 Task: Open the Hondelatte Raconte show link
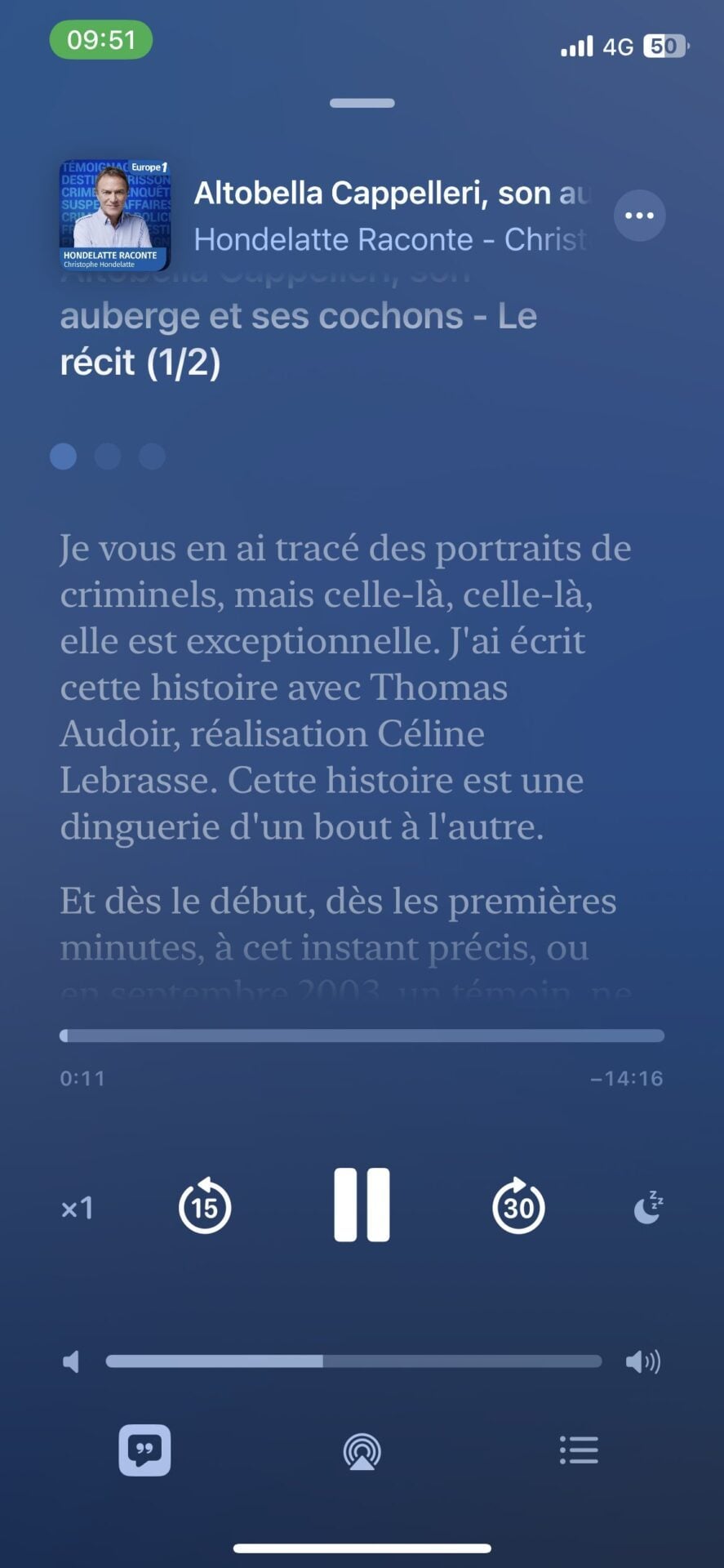pyautogui.click(x=390, y=239)
